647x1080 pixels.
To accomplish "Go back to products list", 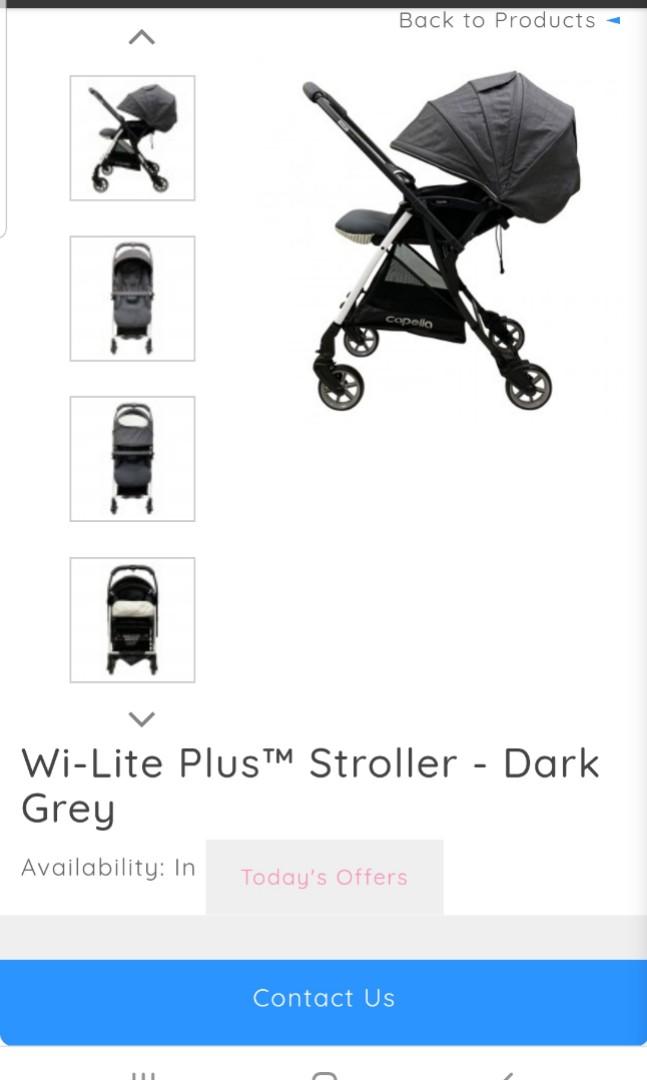I will click(508, 20).
